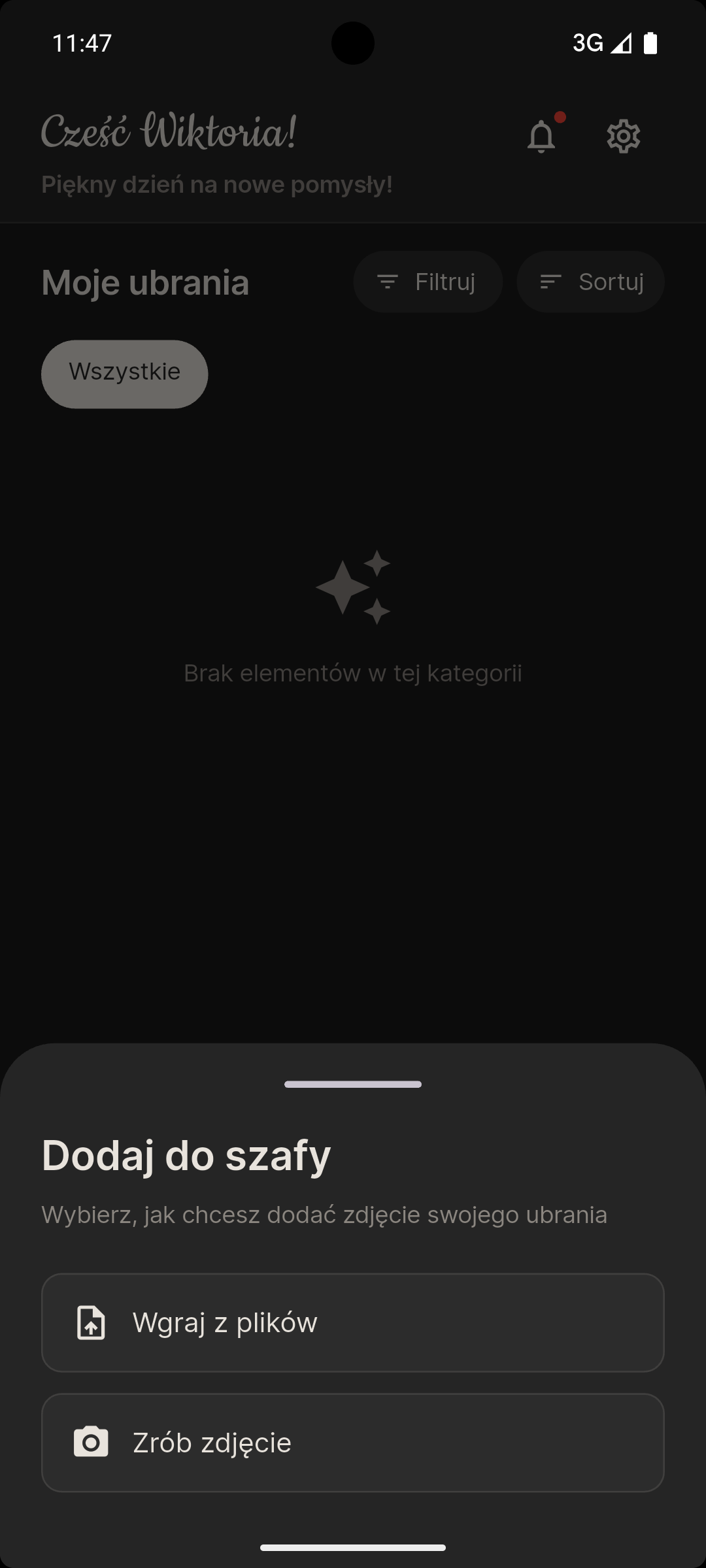
Task: Click the sort icon inside the Sortuj button
Action: [549, 281]
